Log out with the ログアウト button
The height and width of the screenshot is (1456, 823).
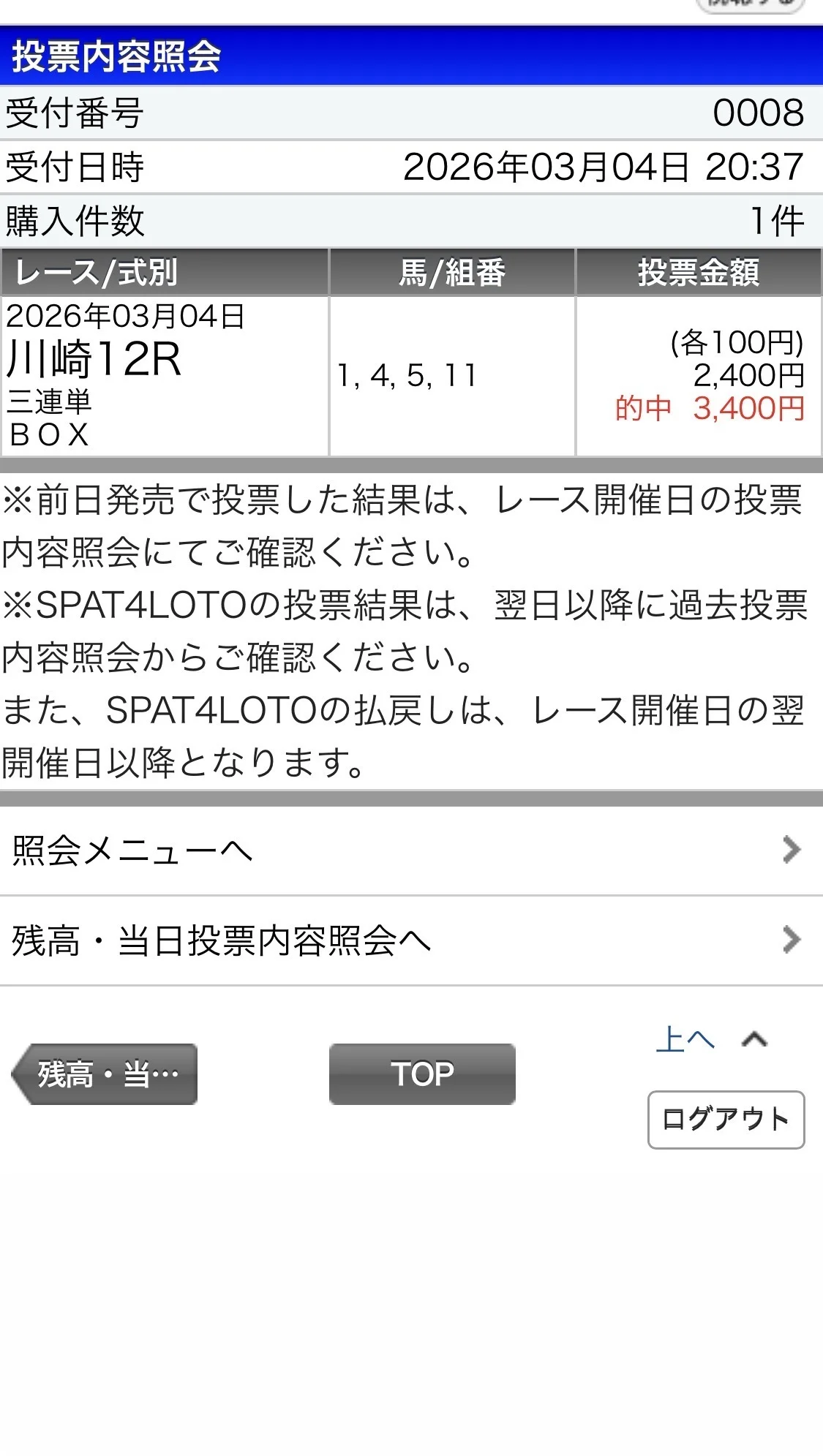pyautogui.click(x=726, y=1120)
